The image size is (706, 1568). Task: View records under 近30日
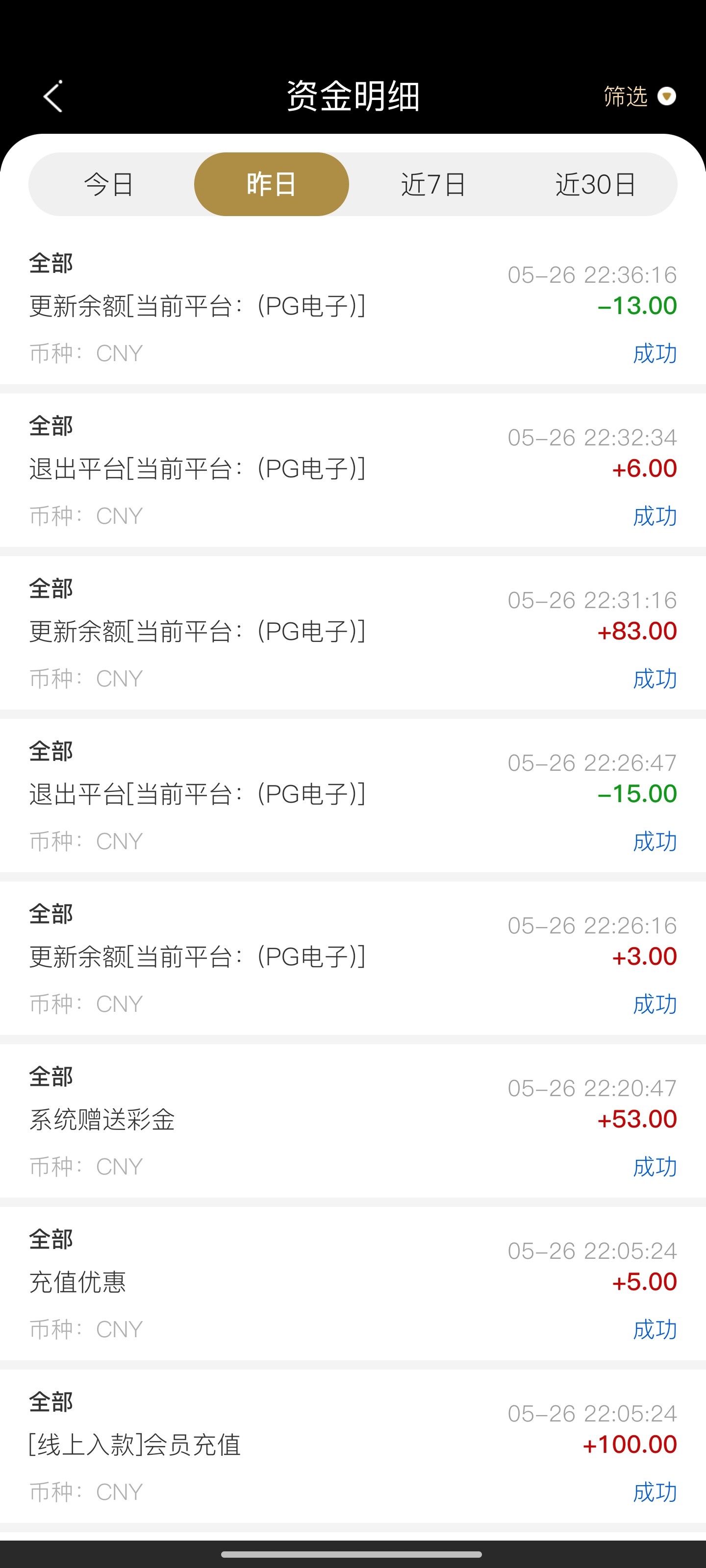click(x=596, y=184)
